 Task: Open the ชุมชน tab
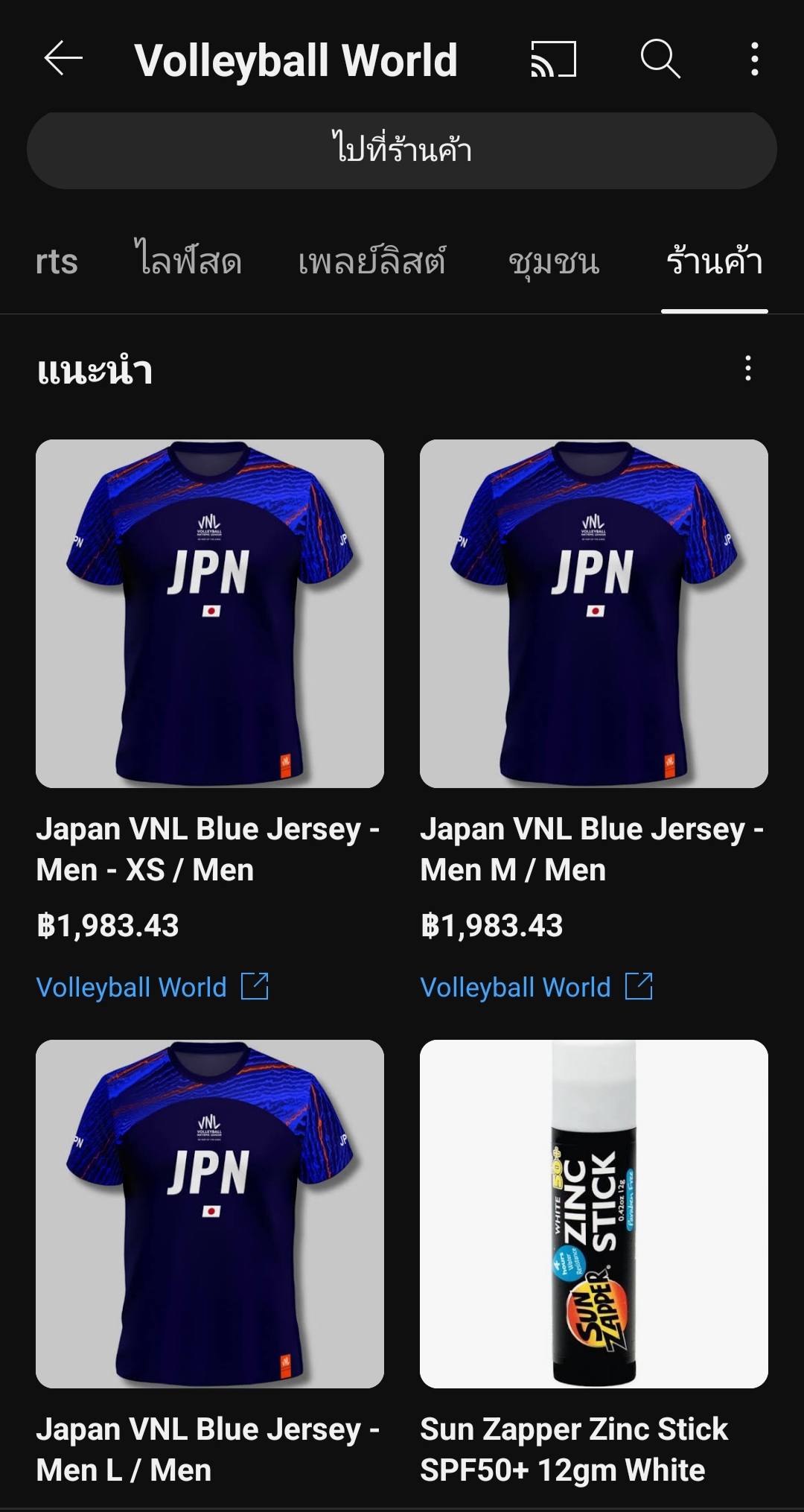[x=554, y=261]
